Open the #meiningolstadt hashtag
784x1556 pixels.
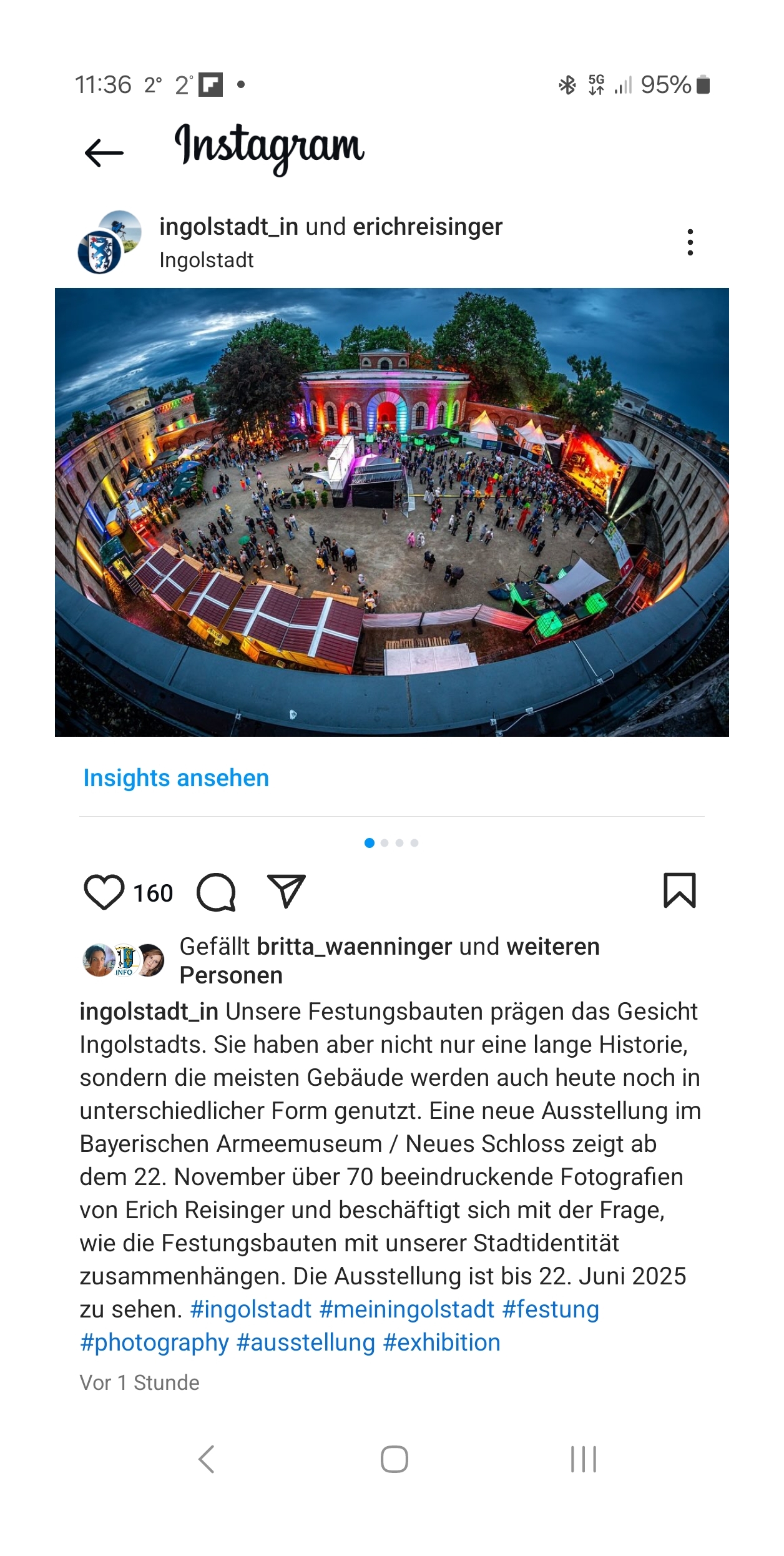pyautogui.click(x=407, y=1309)
